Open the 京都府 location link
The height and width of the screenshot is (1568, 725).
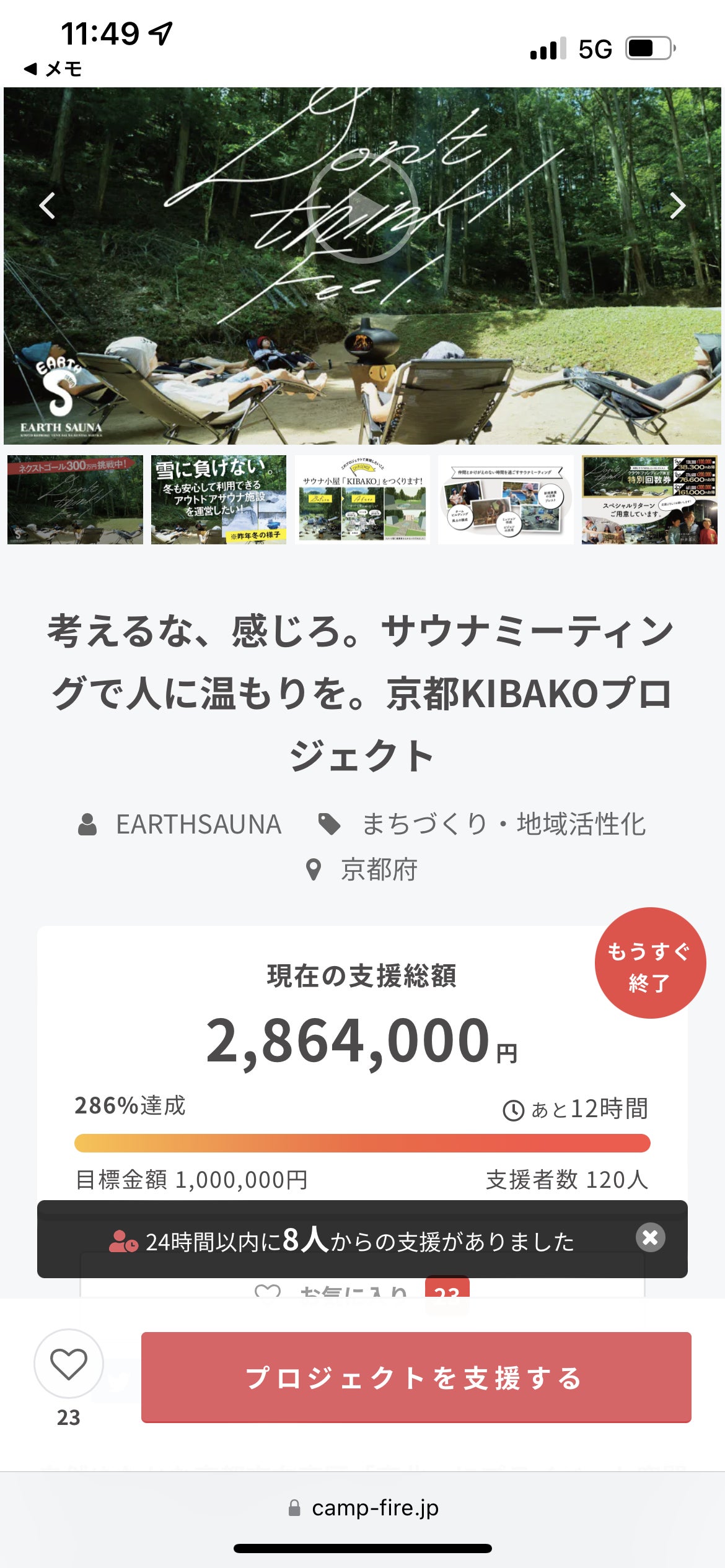[x=379, y=869]
